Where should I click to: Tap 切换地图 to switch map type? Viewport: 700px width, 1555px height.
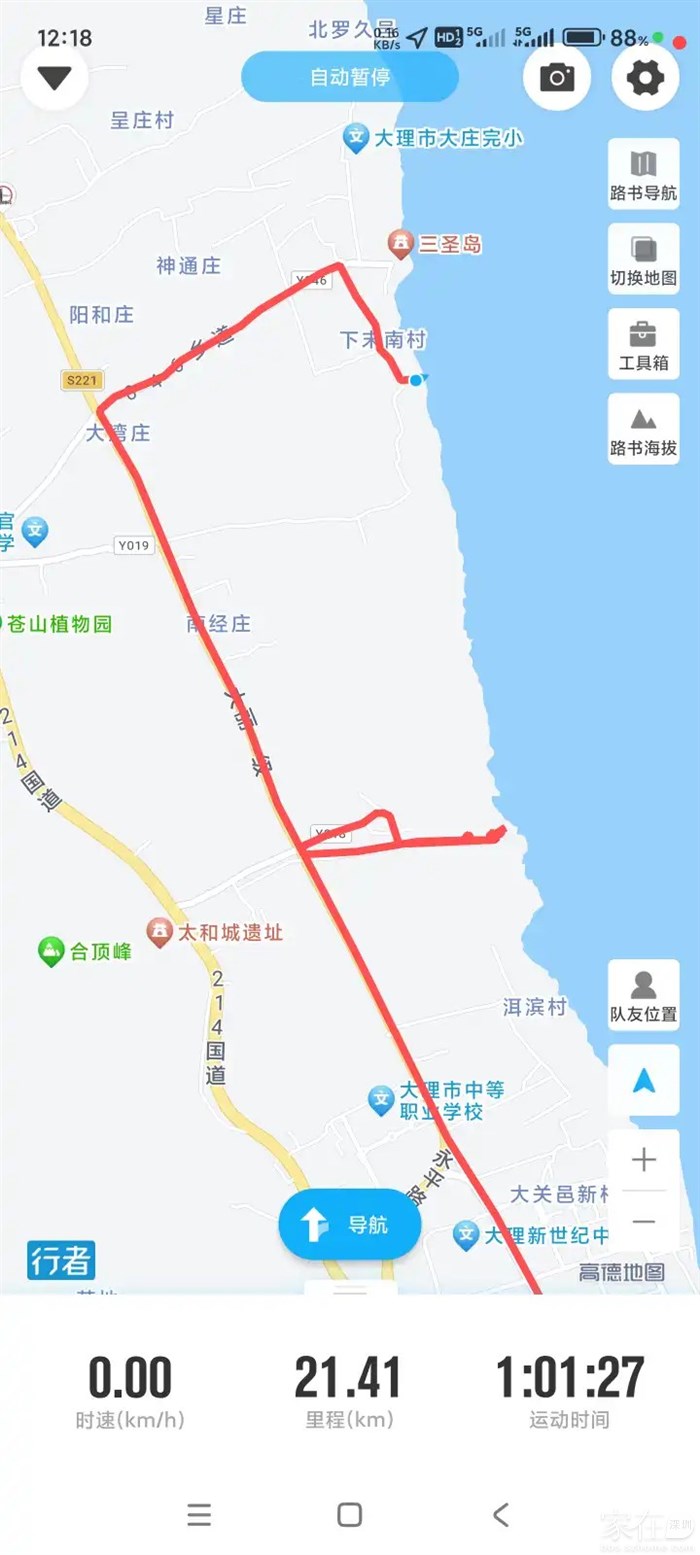coord(643,259)
